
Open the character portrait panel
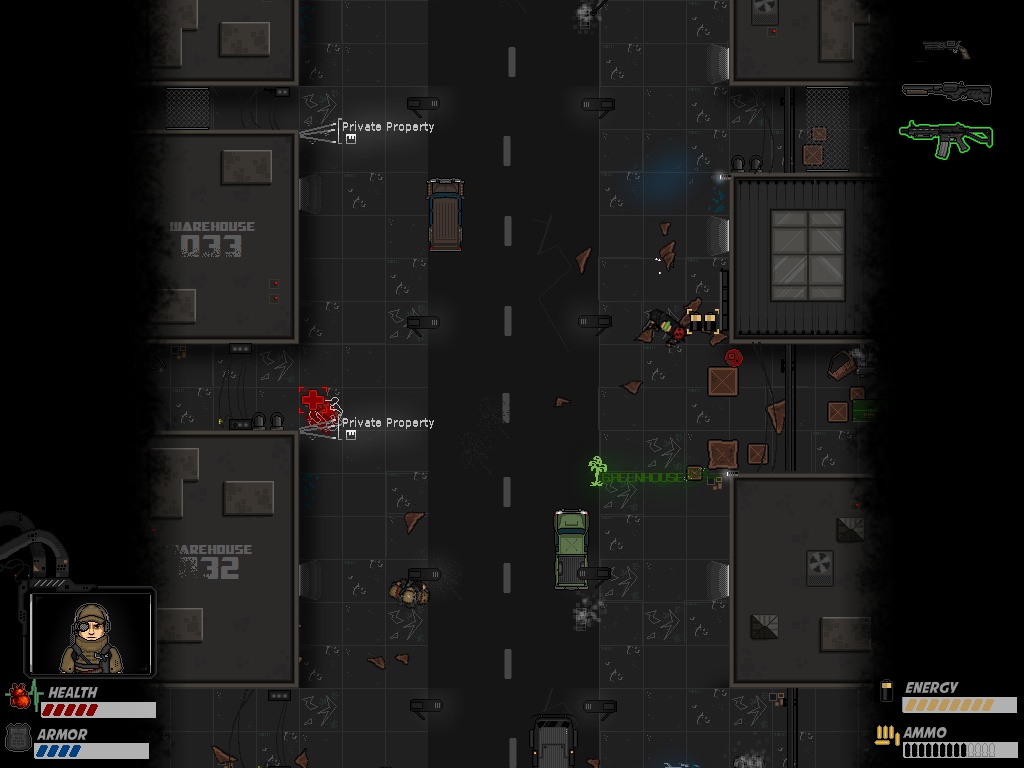point(90,633)
